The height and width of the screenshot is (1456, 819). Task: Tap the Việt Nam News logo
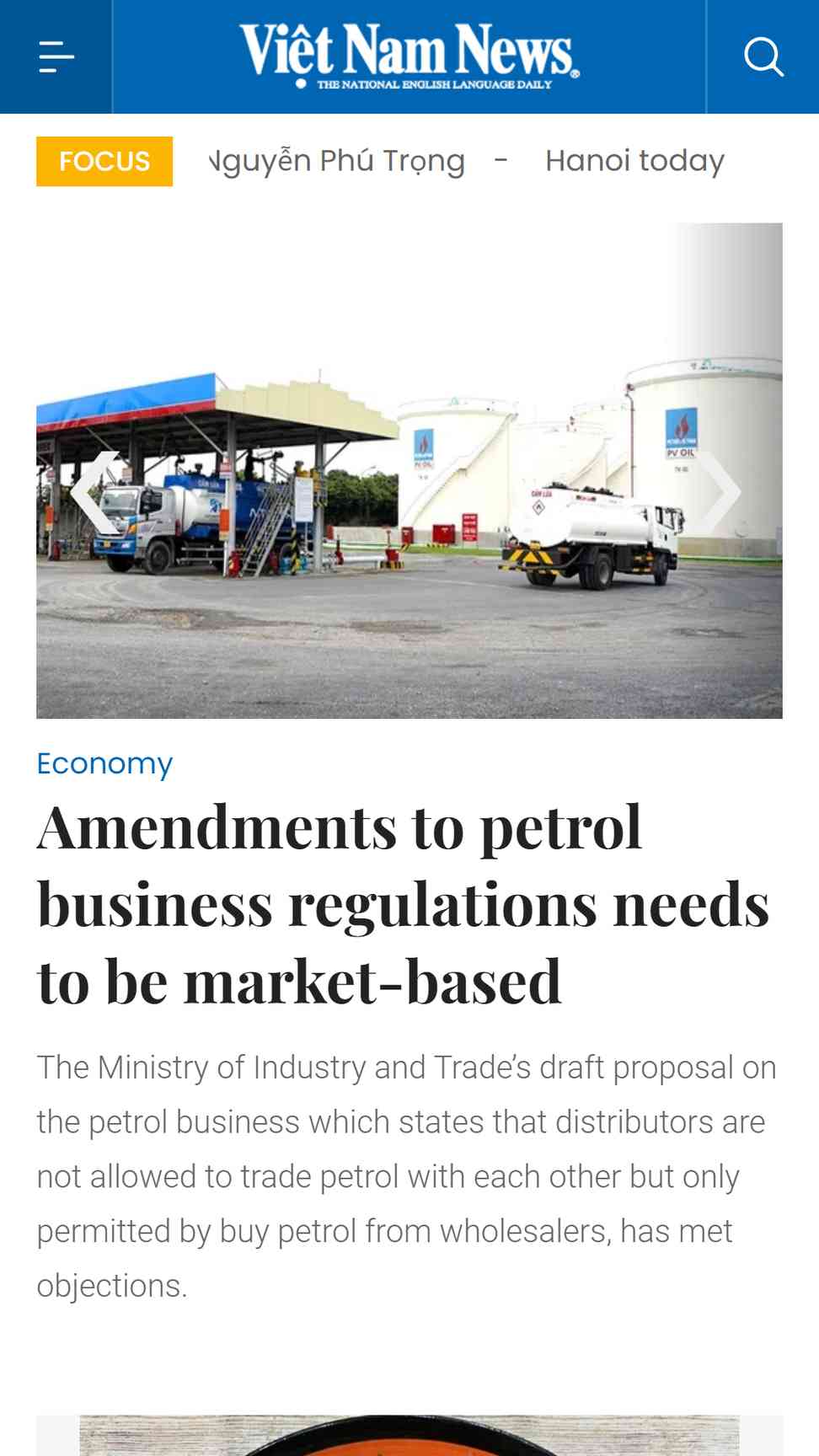409,56
